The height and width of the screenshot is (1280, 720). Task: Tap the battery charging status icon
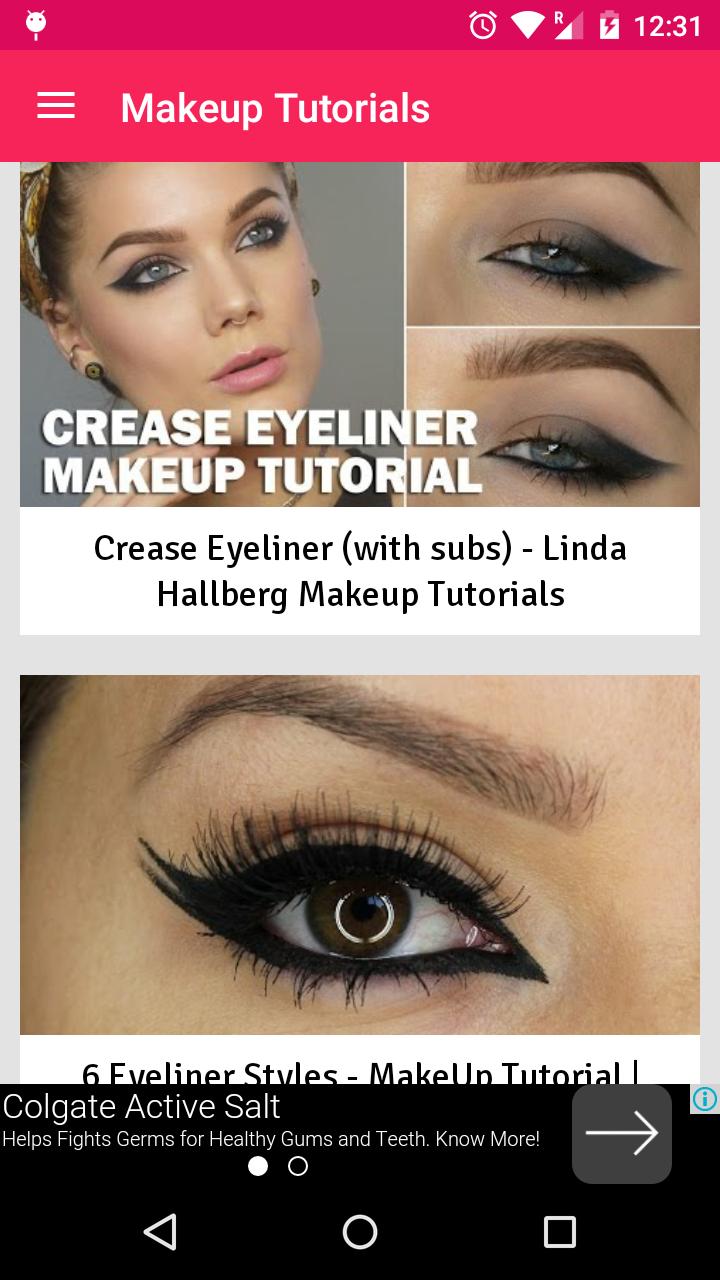click(610, 26)
